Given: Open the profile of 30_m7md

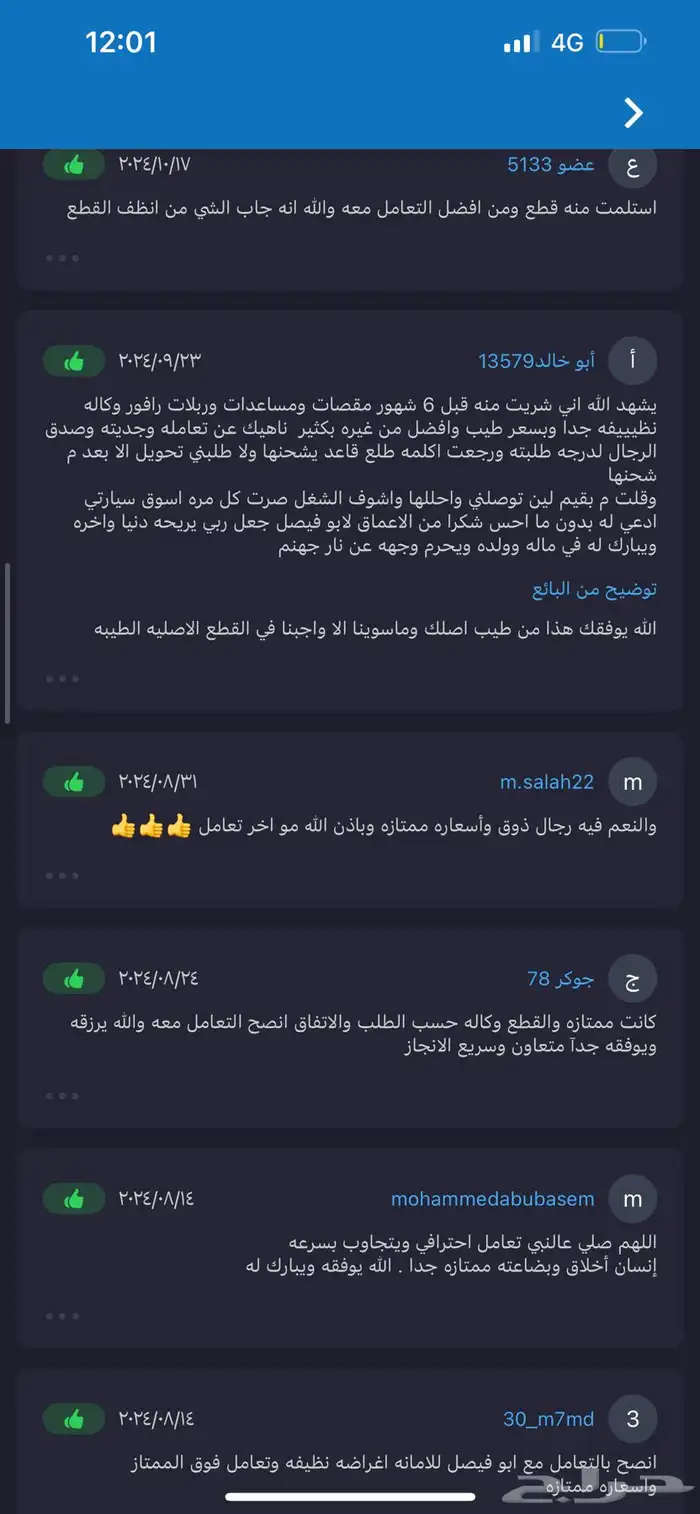Looking at the screenshot, I should coord(549,1419).
